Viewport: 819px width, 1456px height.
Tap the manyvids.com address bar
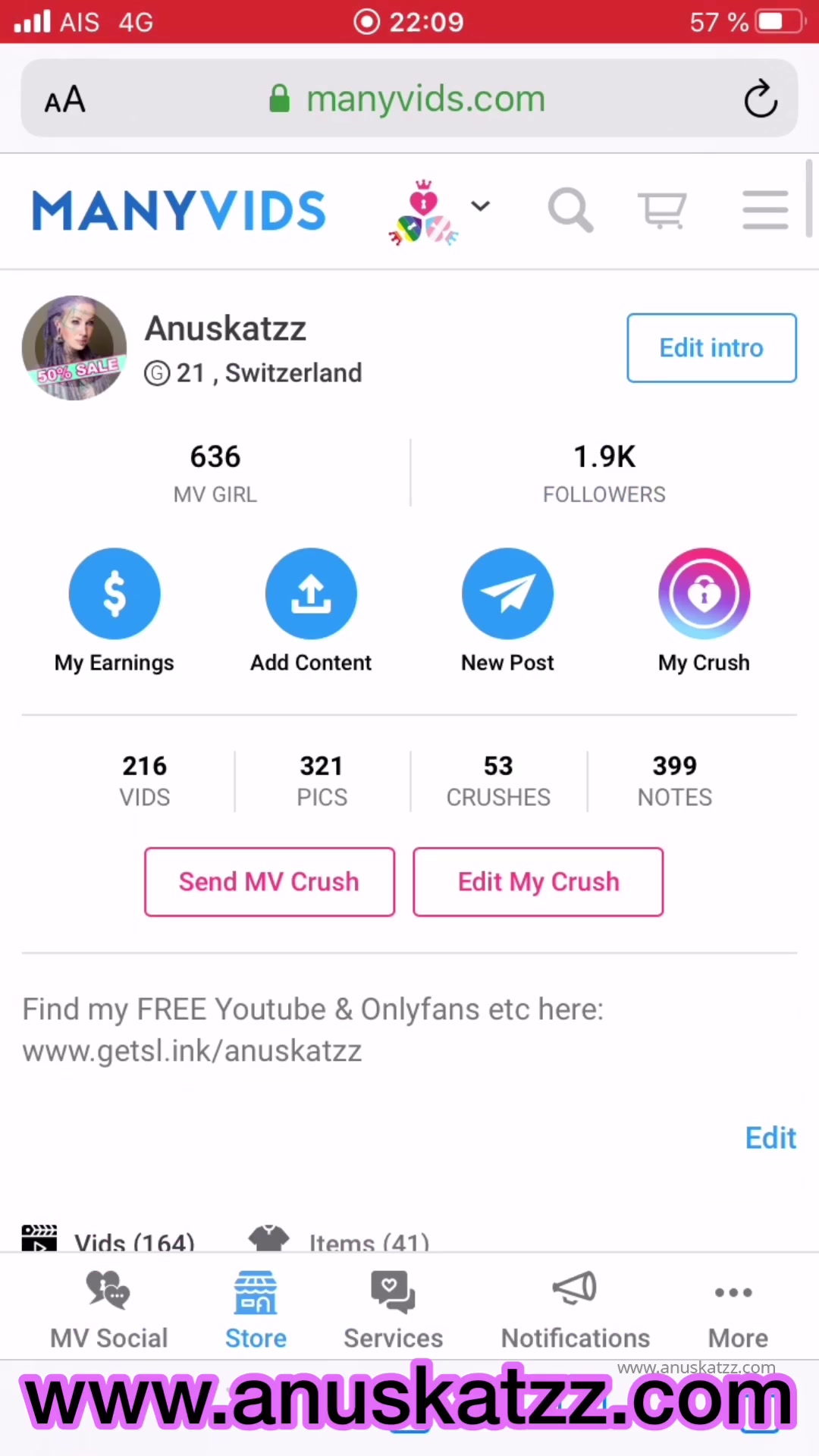point(409,99)
